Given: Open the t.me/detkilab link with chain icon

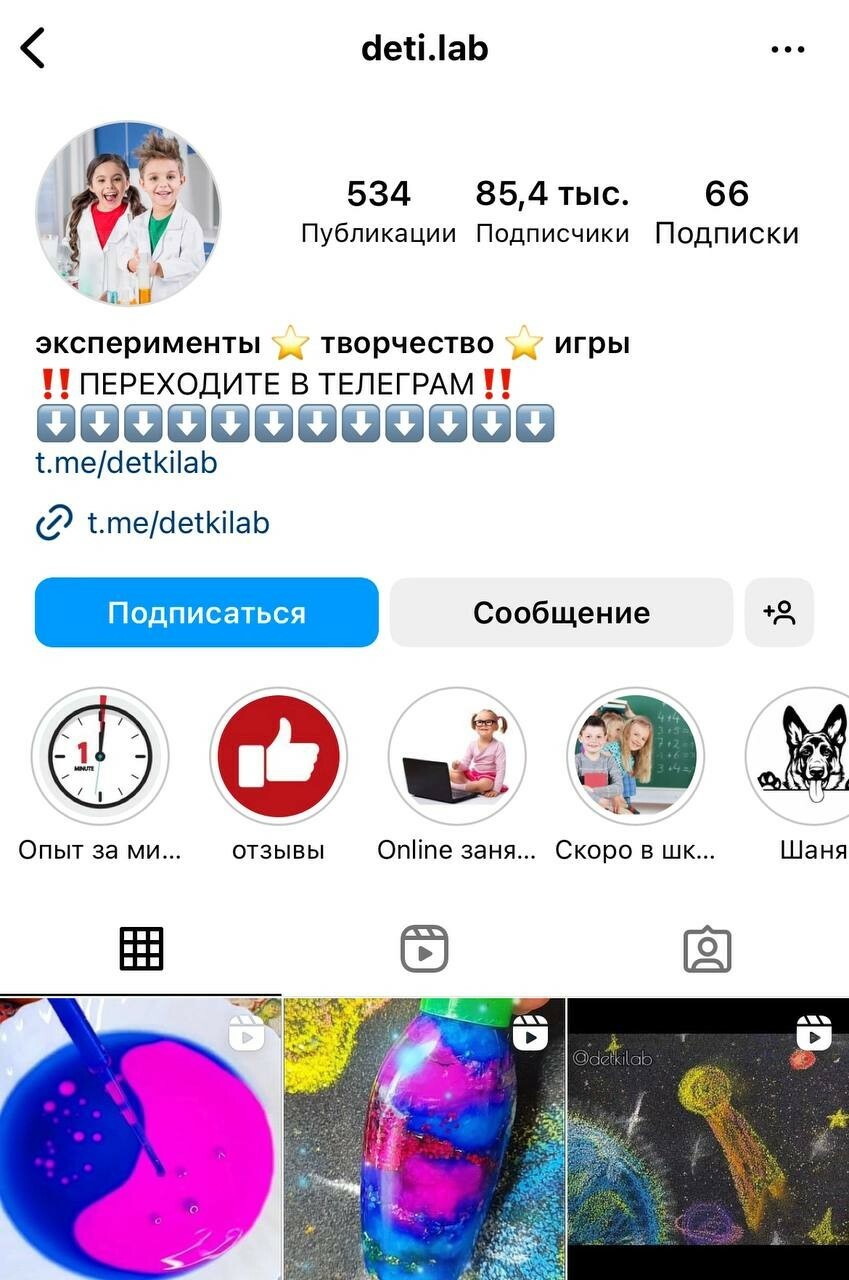Looking at the screenshot, I should click(x=177, y=523).
